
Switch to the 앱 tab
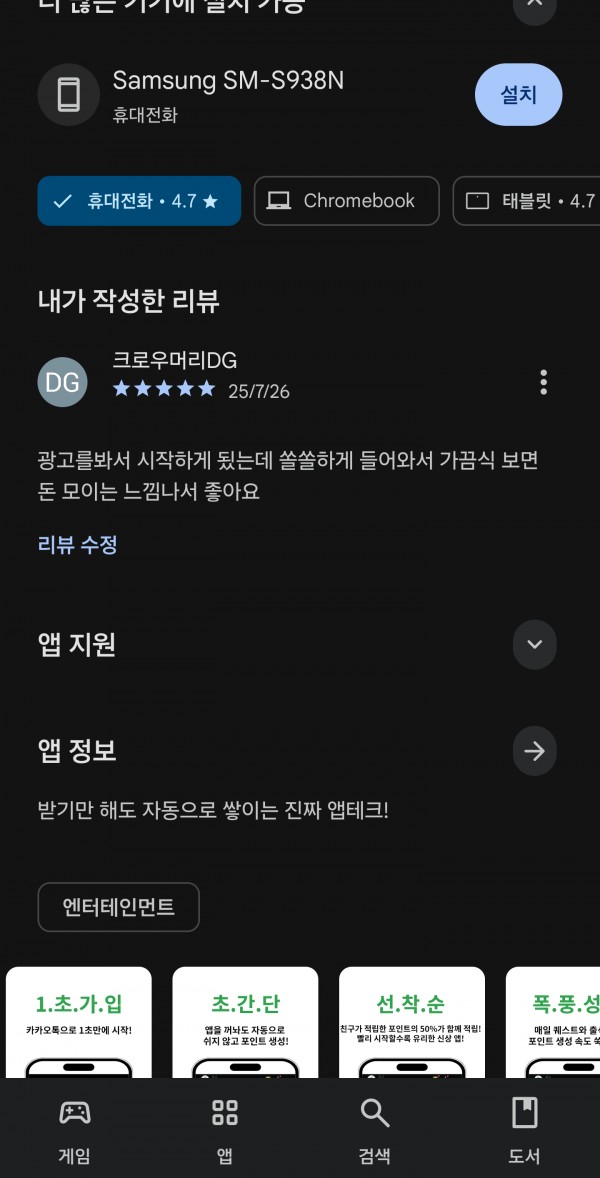[x=225, y=1127]
